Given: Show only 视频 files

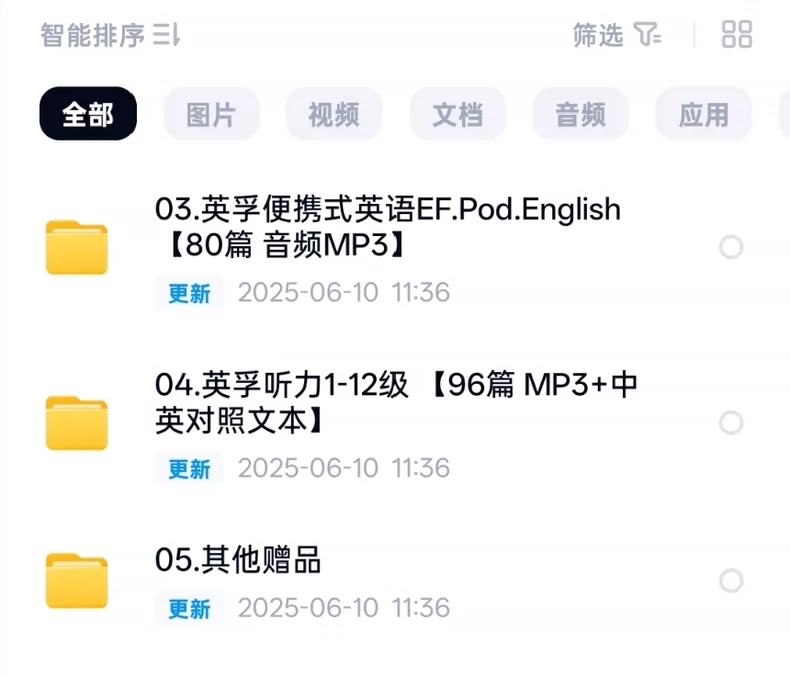Looking at the screenshot, I should pyautogui.click(x=334, y=114).
